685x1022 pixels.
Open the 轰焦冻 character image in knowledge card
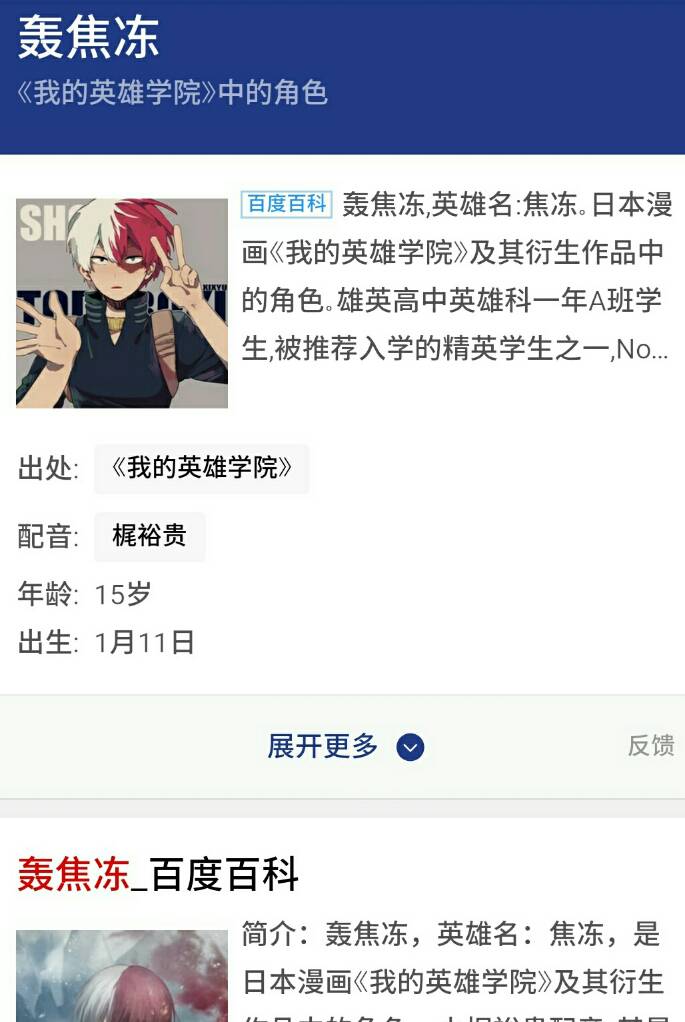[x=122, y=302]
